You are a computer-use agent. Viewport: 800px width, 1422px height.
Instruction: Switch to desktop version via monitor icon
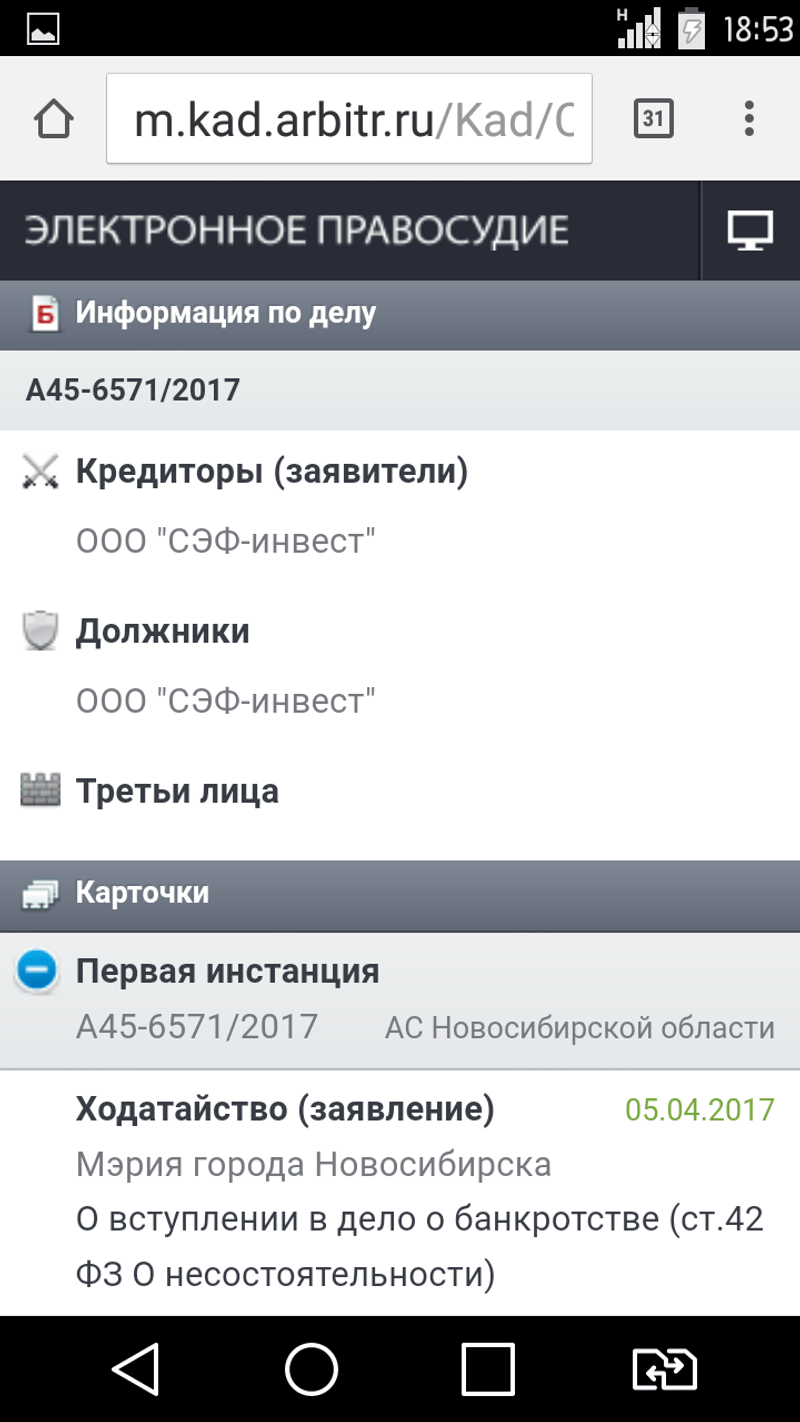750,232
